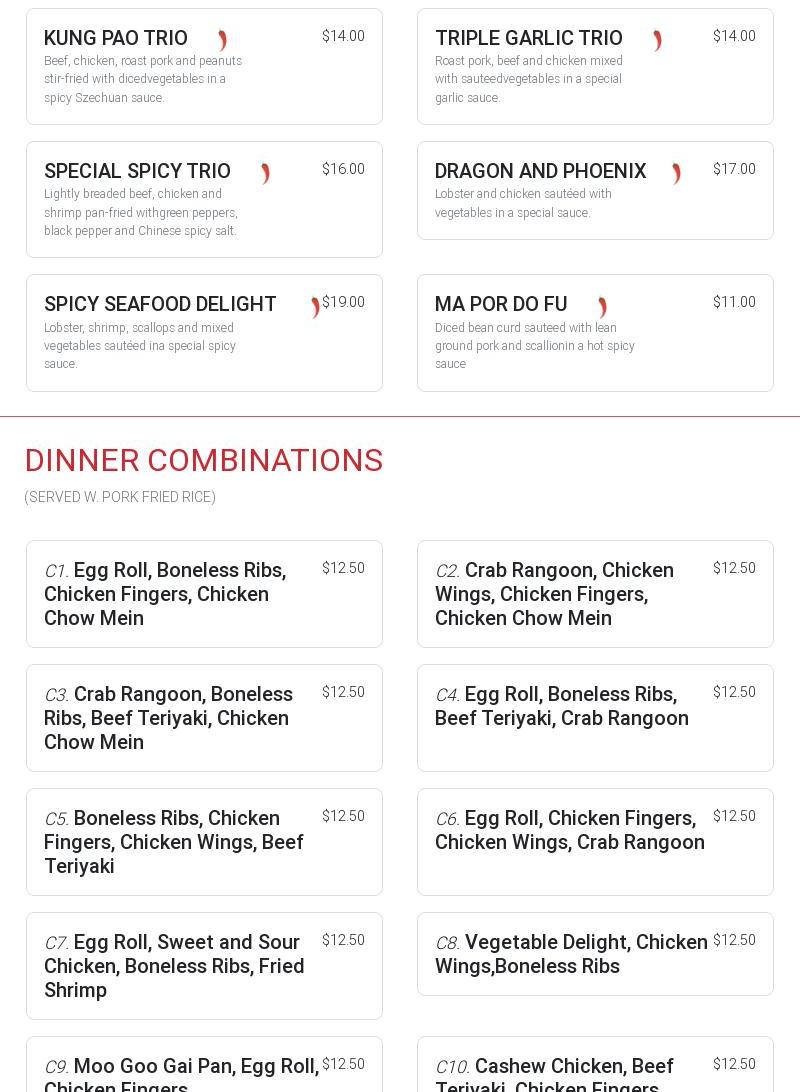This screenshot has width=800, height=1092.
Task: Choose dinner combination C1
Action: [204, 594]
